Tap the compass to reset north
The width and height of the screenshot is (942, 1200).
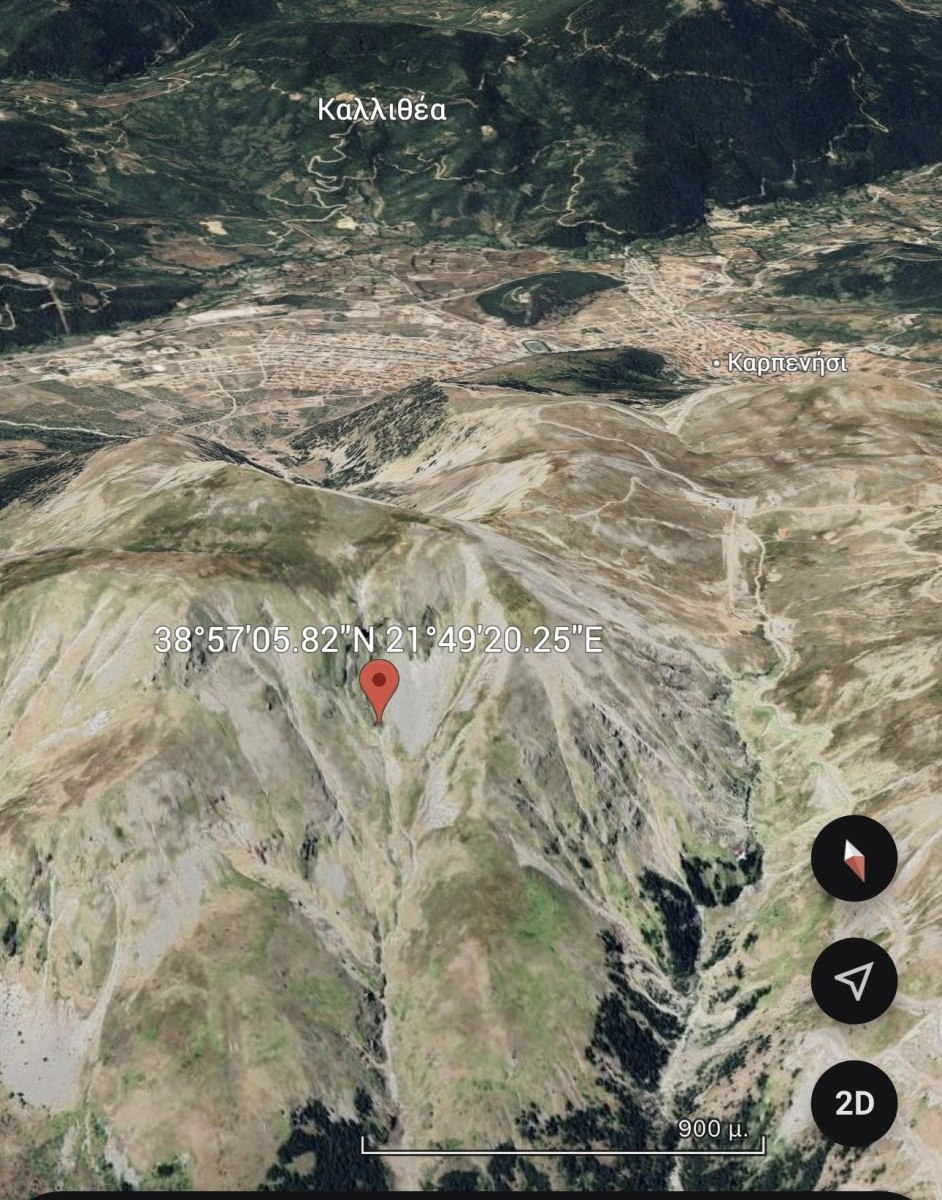click(x=853, y=858)
